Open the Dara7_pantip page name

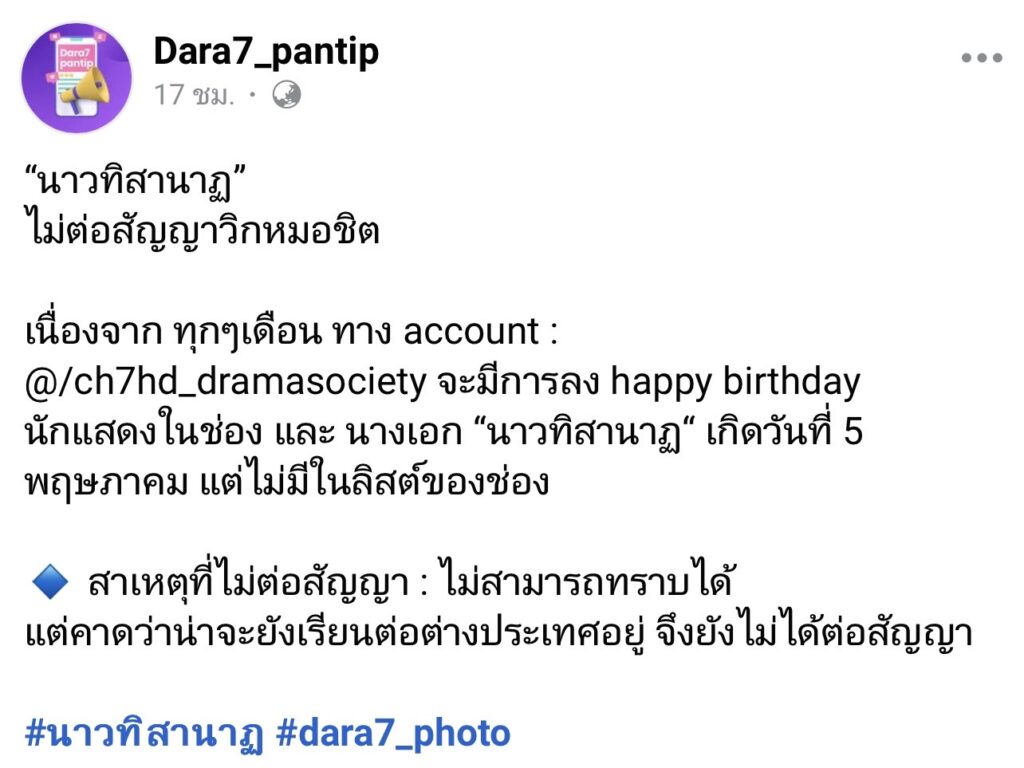tap(266, 51)
